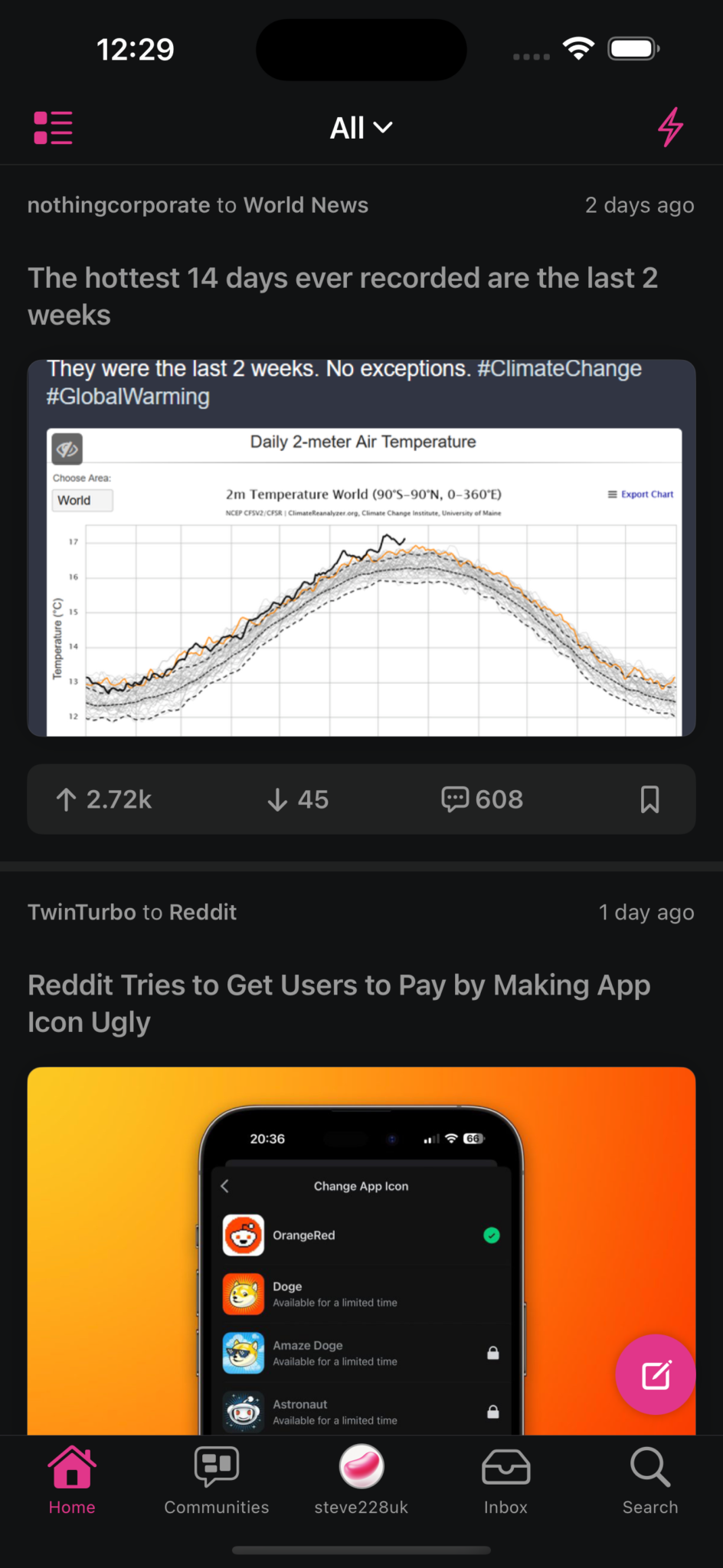
Task: Open the list view menu icon
Action: pyautogui.click(x=53, y=127)
